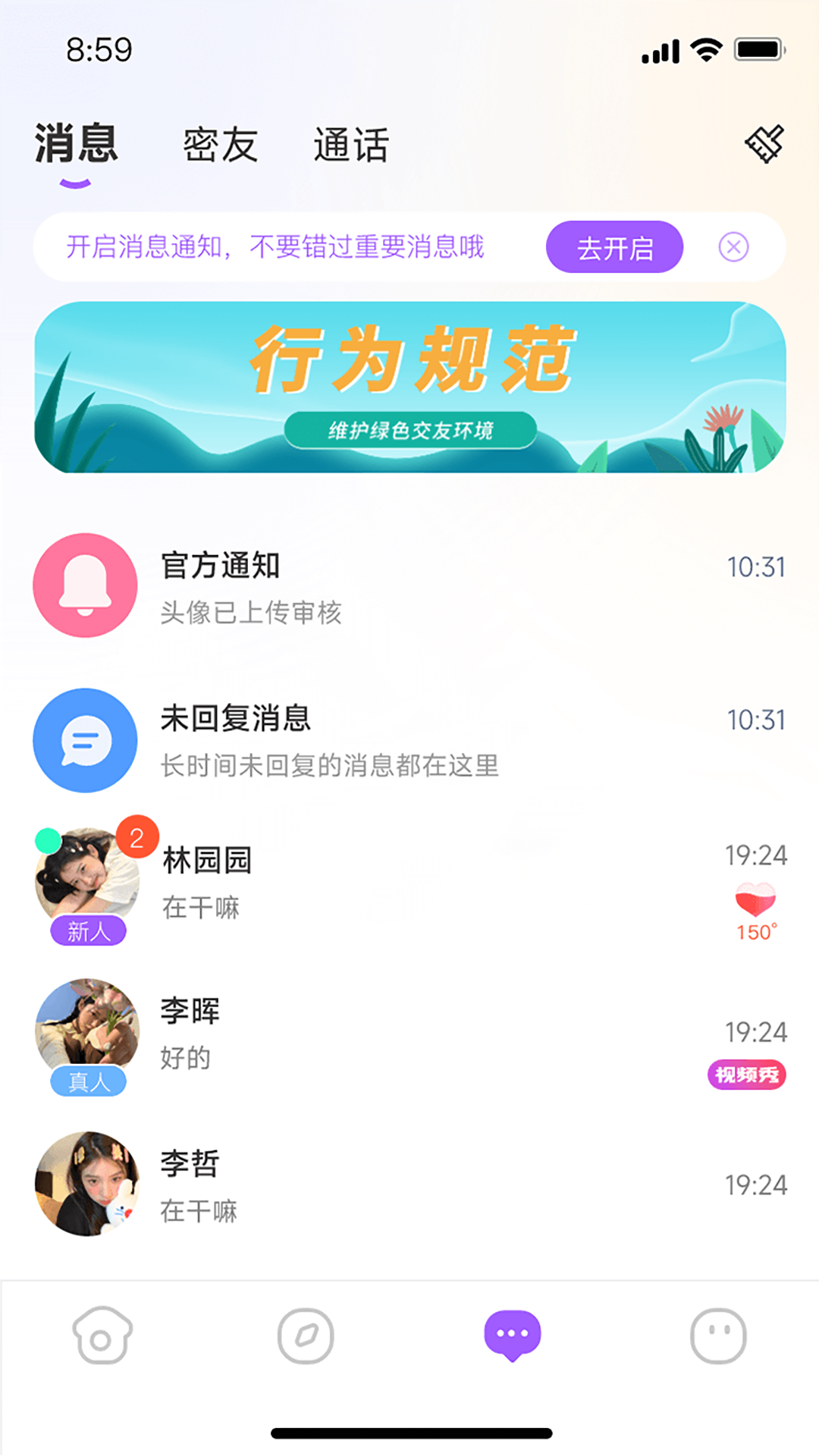Switch to the 密友 tab
Image resolution: width=819 pixels, height=1456 pixels.
coord(220,146)
